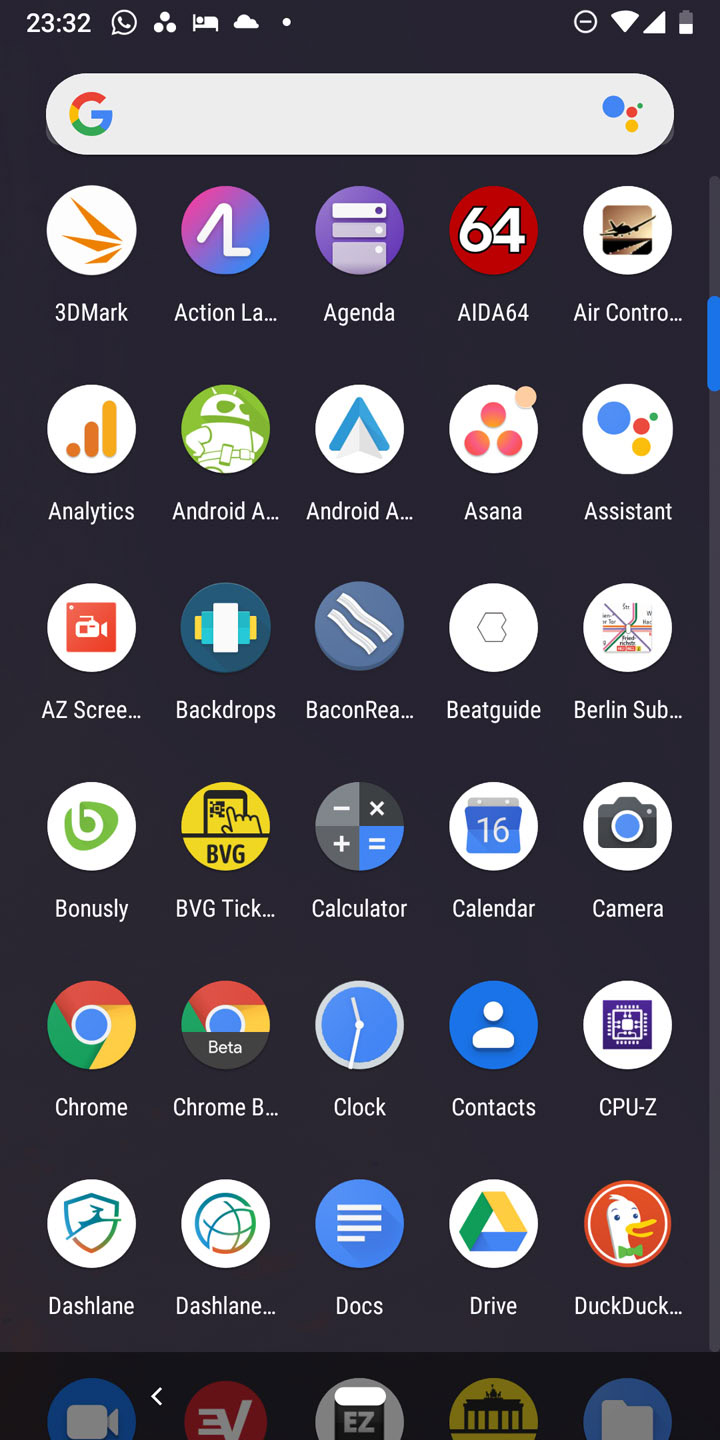Open Google Drive
Viewport: 720px width, 1440px height.
pos(493,1224)
